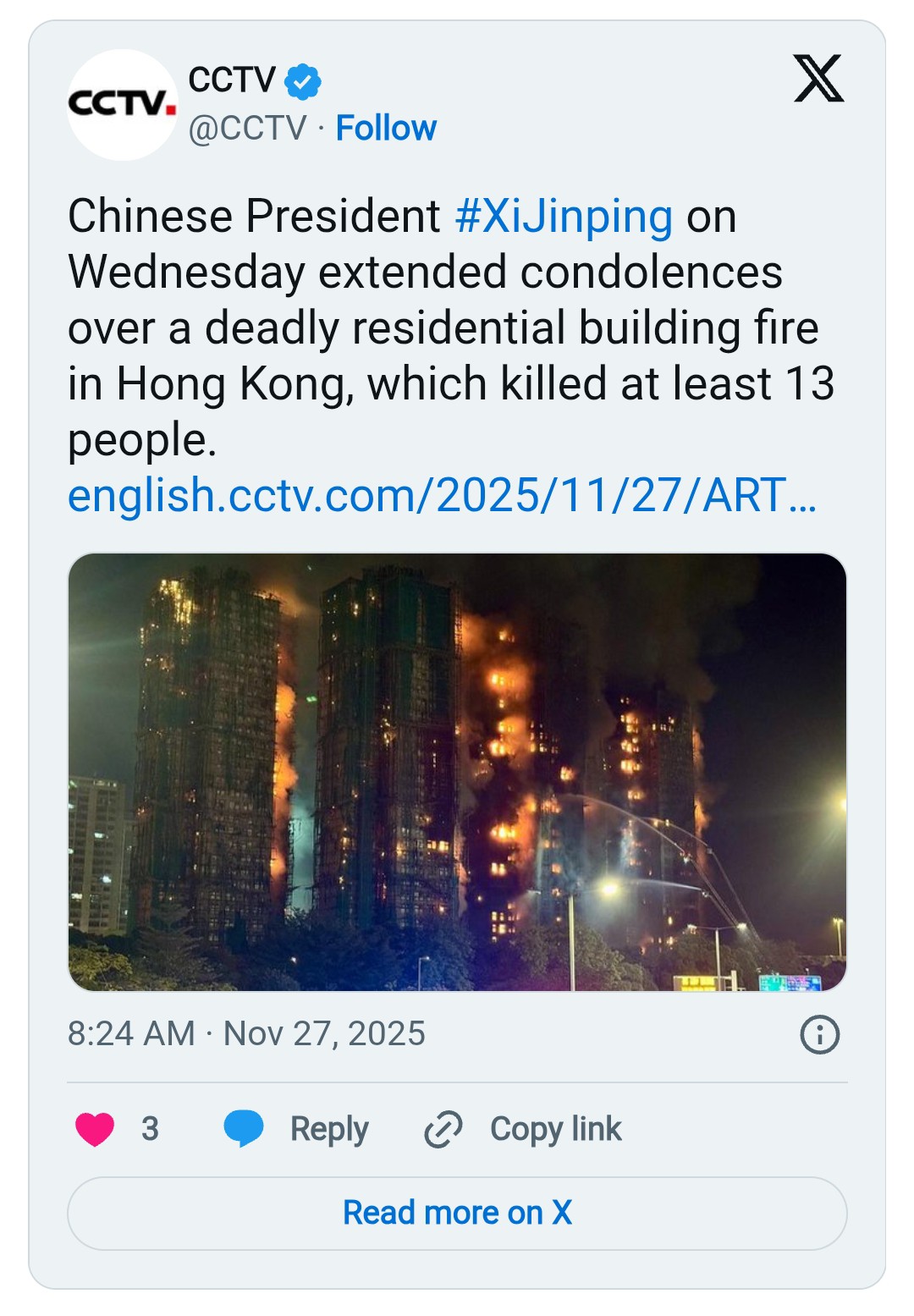Open CCTV profile avatar
914x1316 pixels.
point(122,105)
